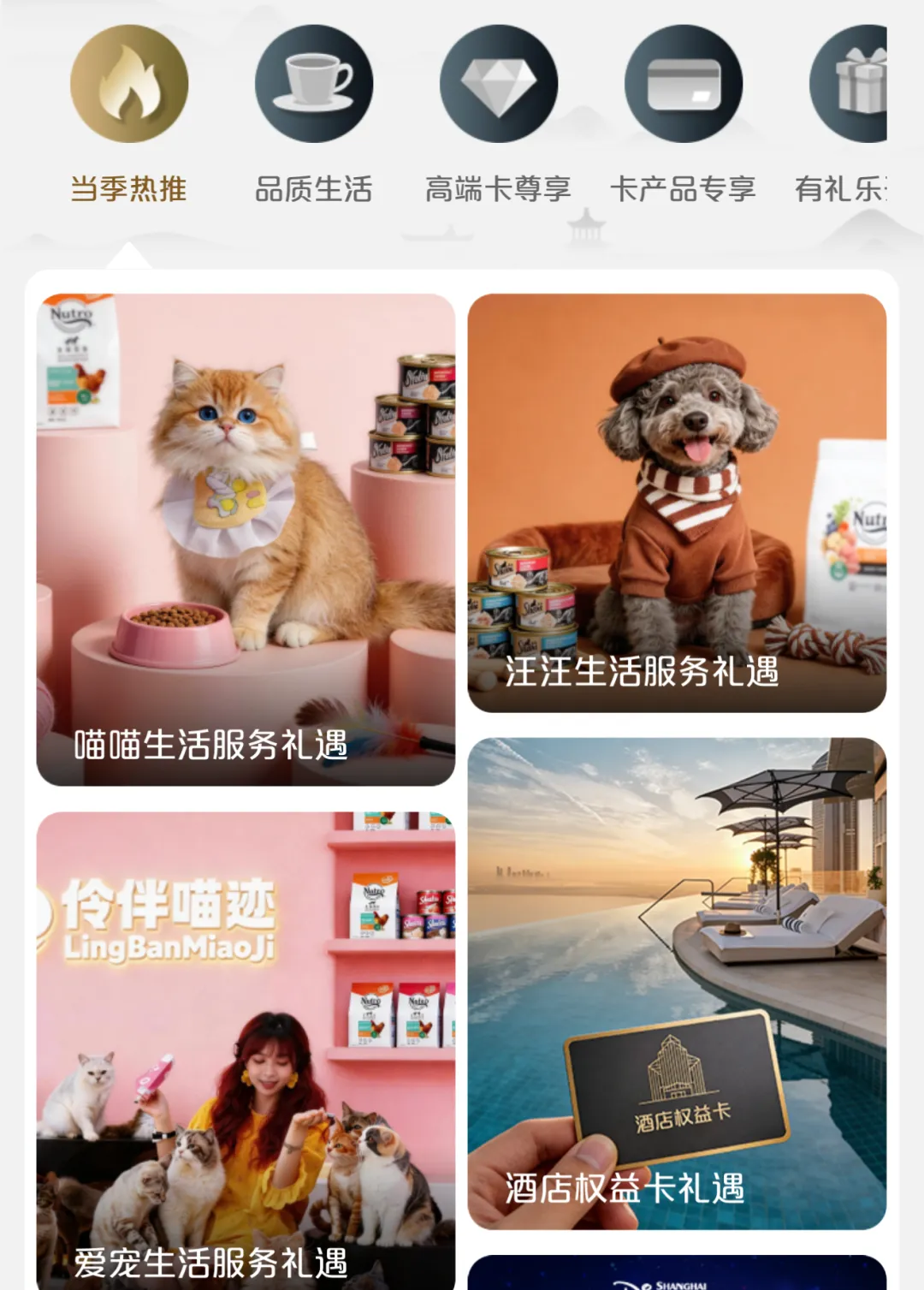View the 爱宠生活服务礼遇 card
Image resolution: width=924 pixels, height=1290 pixels.
click(246, 1049)
